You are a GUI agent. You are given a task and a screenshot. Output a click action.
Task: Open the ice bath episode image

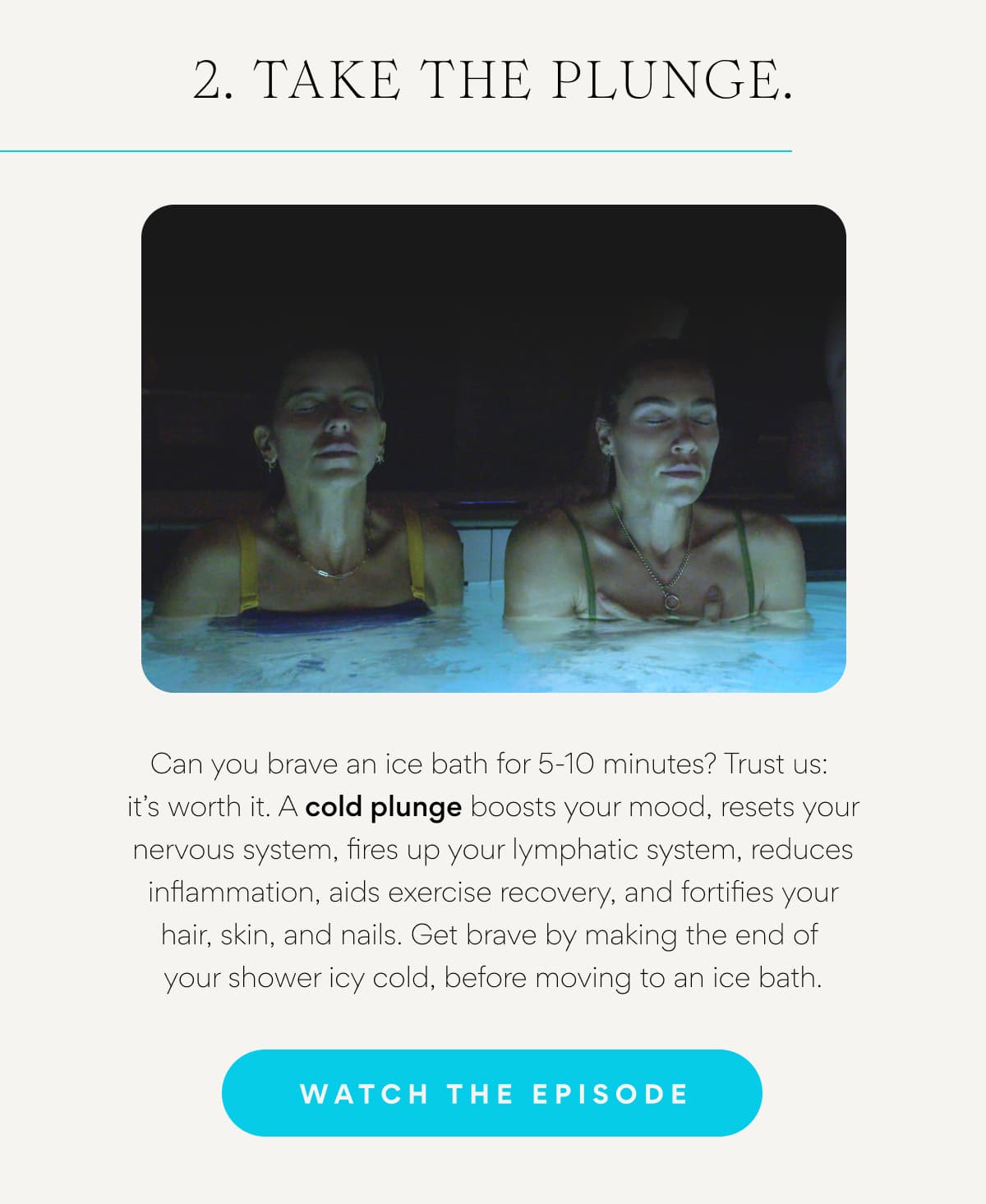(493, 448)
